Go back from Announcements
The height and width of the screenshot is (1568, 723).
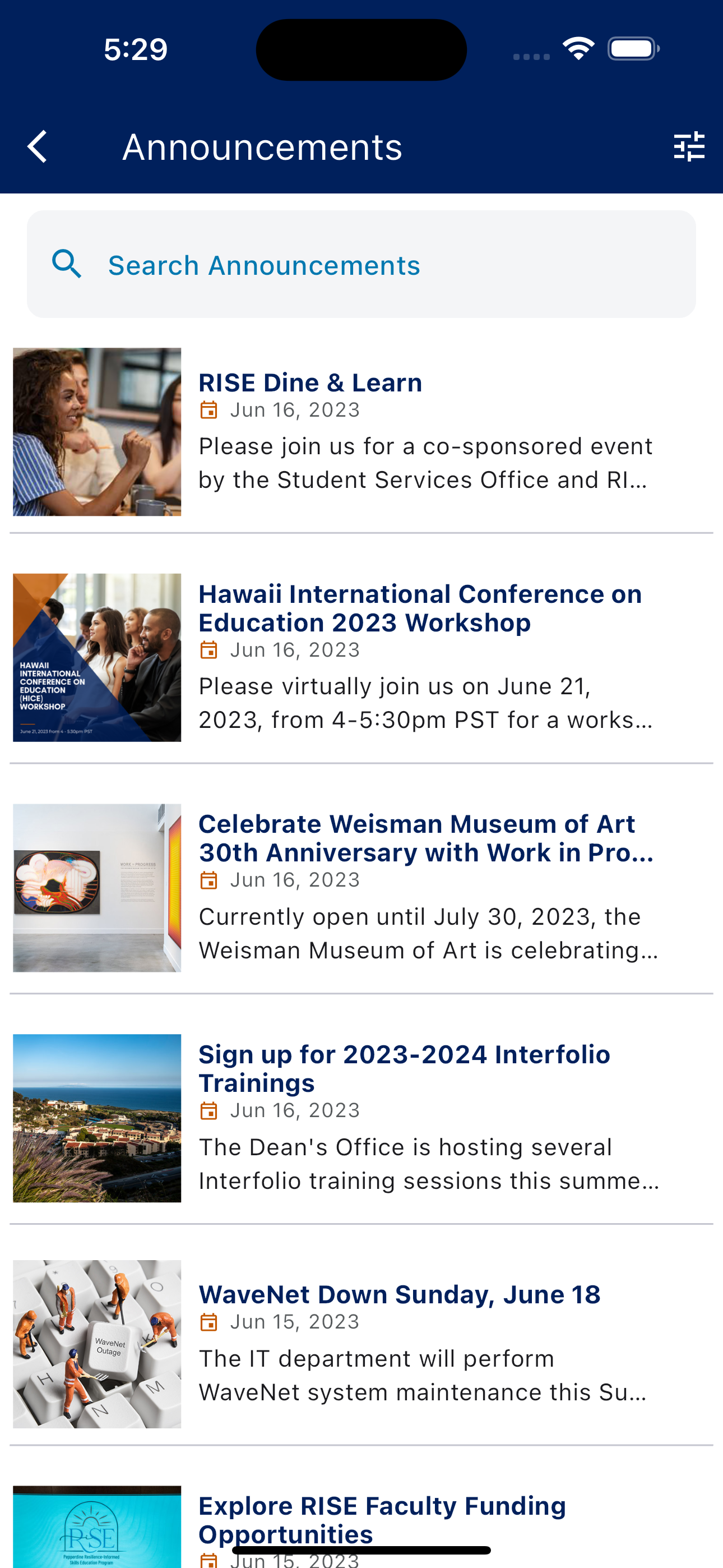pos(38,147)
